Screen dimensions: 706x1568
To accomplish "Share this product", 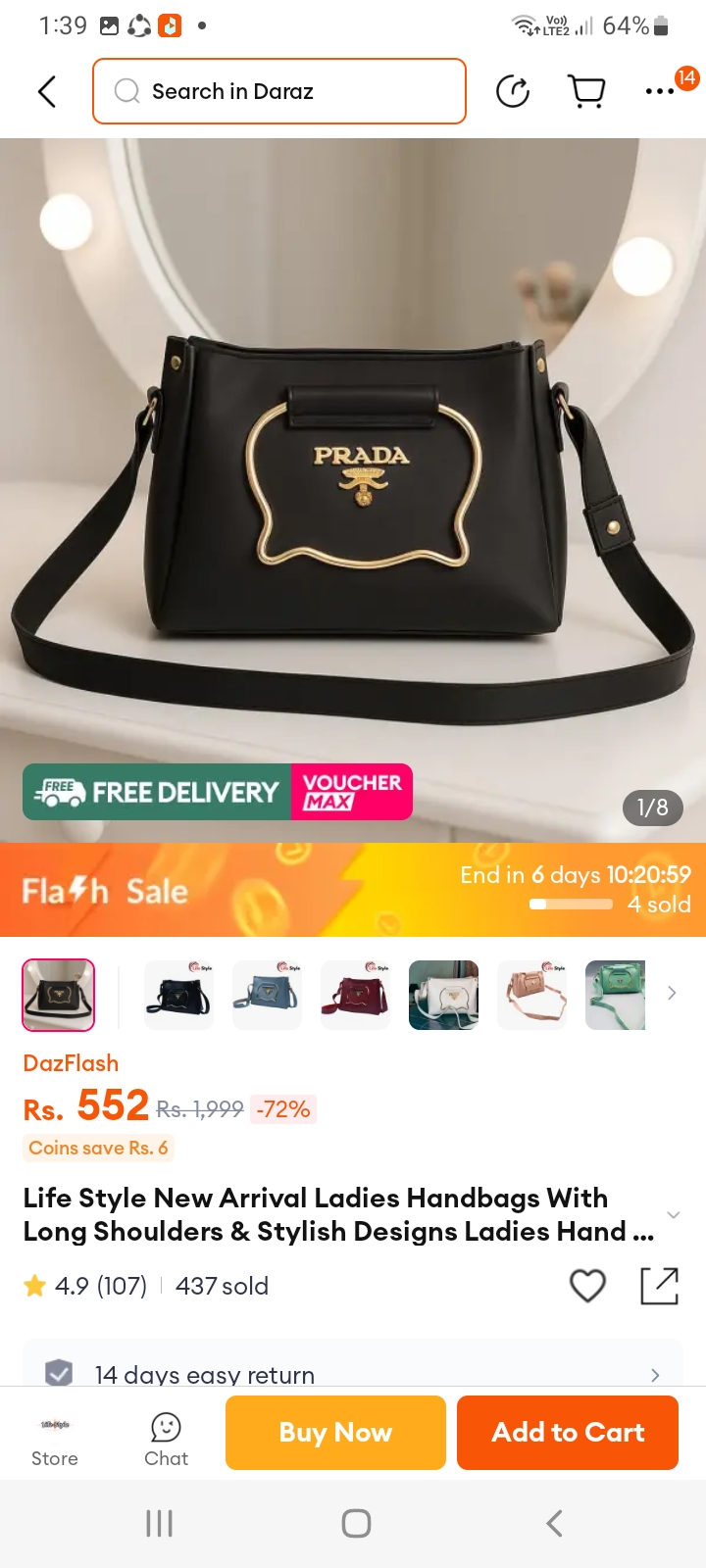I will (x=659, y=1286).
